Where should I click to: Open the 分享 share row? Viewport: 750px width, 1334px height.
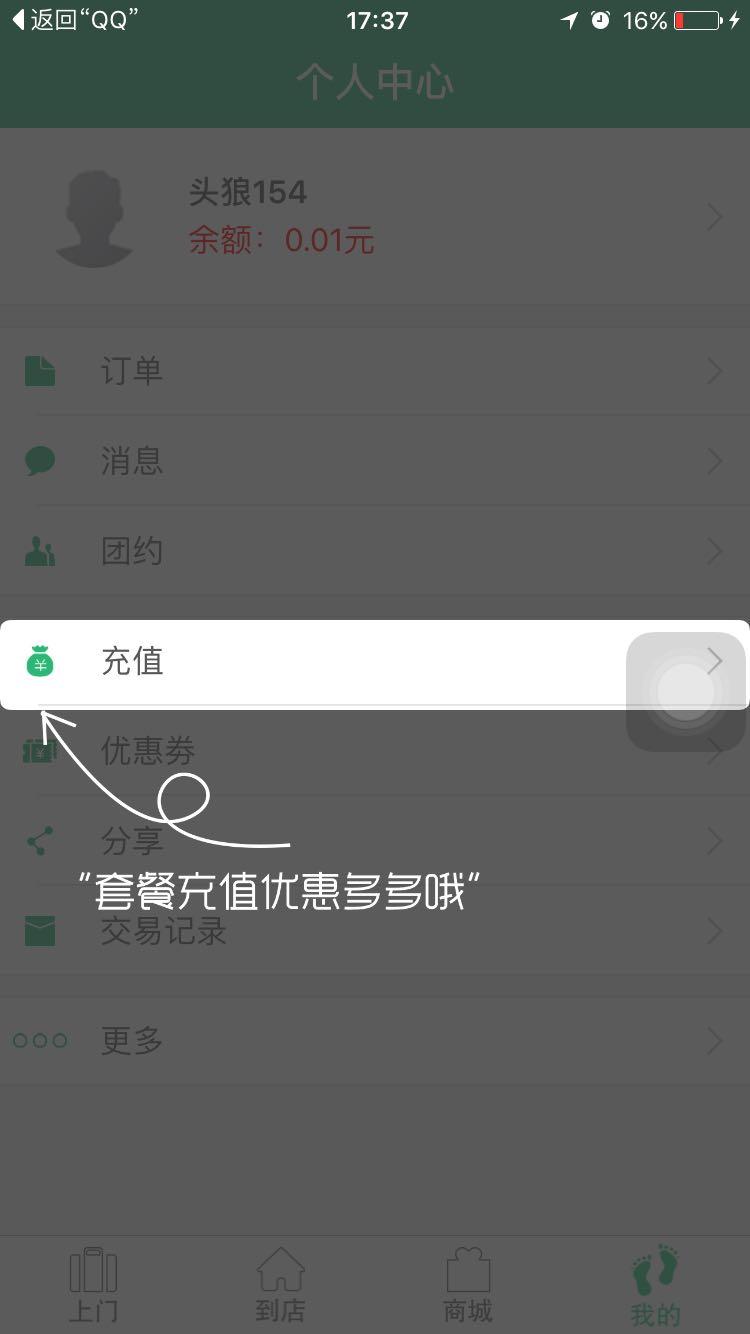(x=375, y=841)
